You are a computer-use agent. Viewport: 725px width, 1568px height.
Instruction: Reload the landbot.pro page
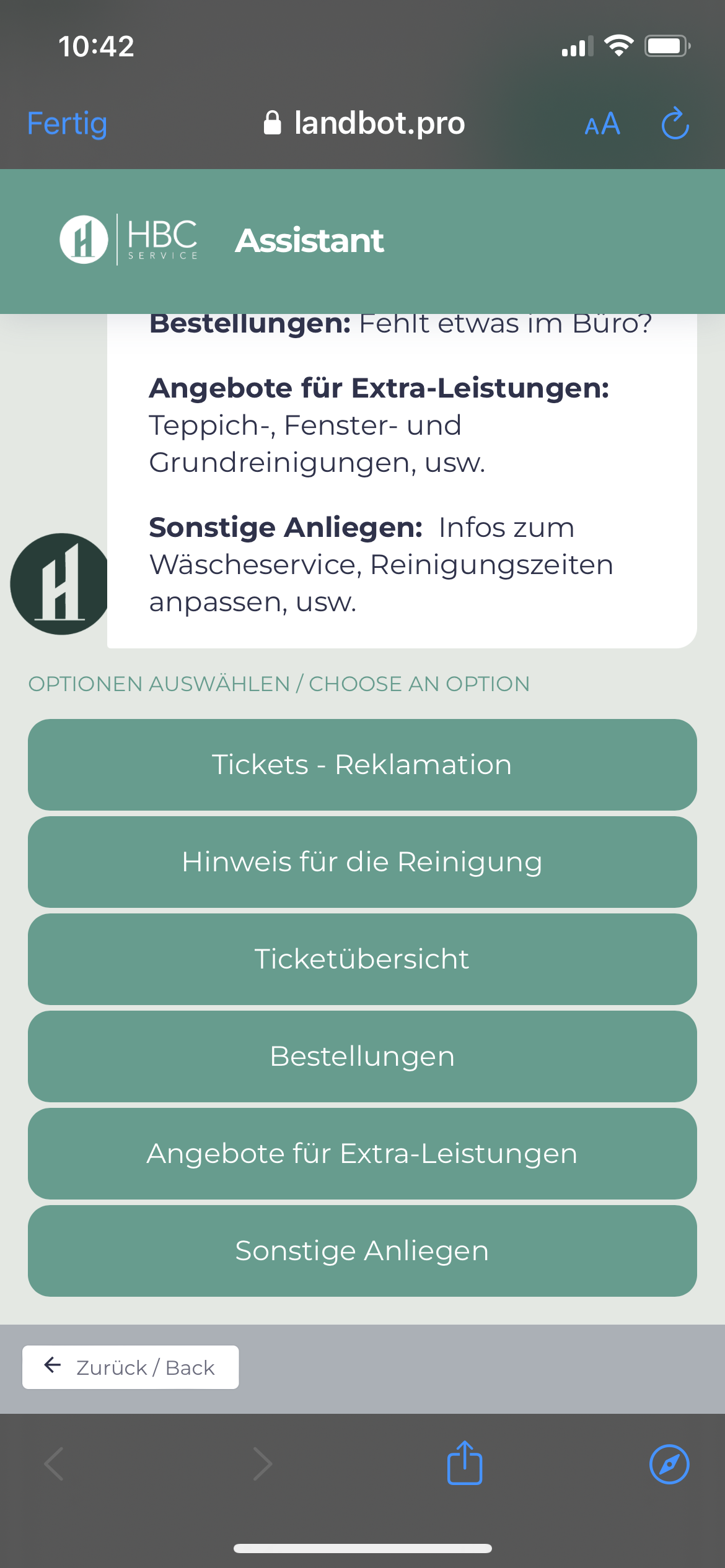tap(675, 124)
